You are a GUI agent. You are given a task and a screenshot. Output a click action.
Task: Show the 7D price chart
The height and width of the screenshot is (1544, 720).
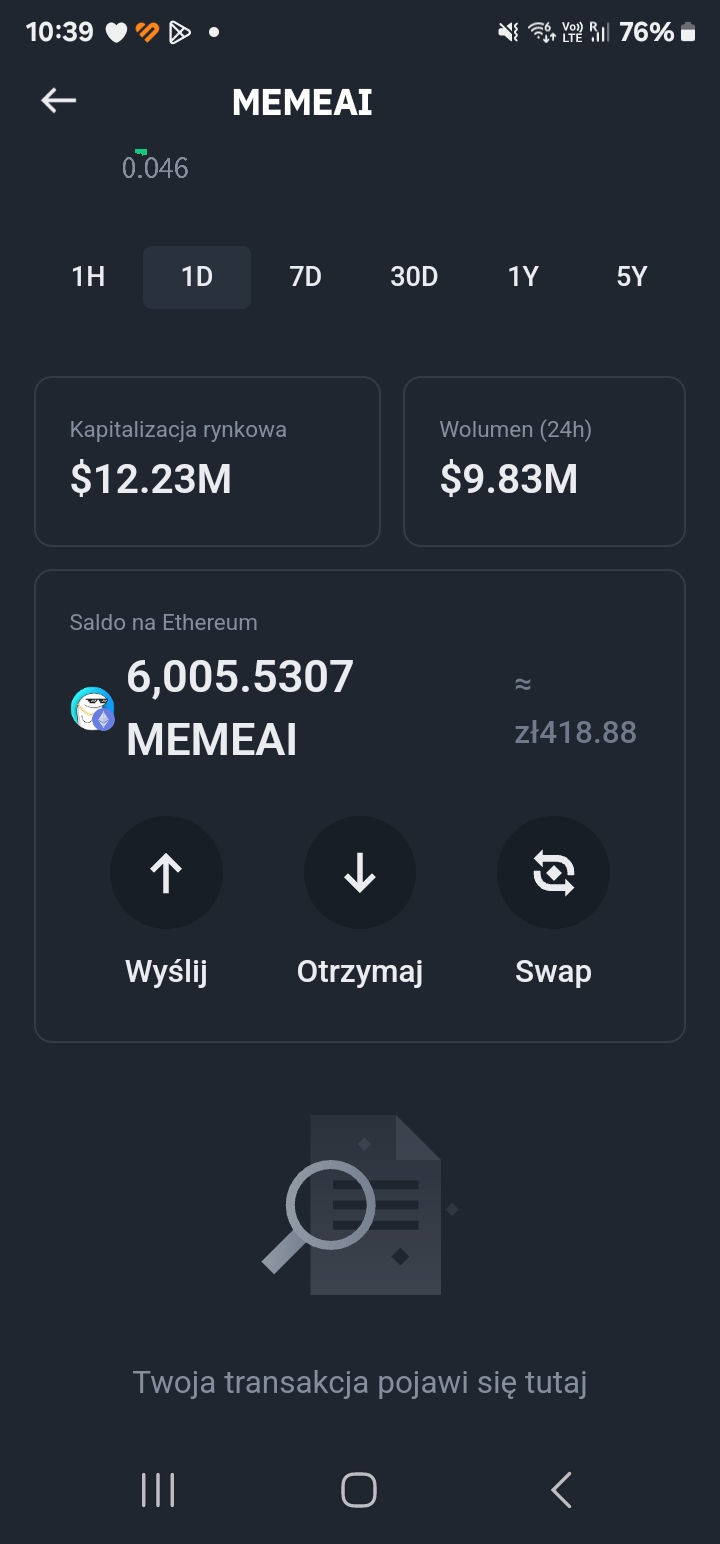coord(305,277)
